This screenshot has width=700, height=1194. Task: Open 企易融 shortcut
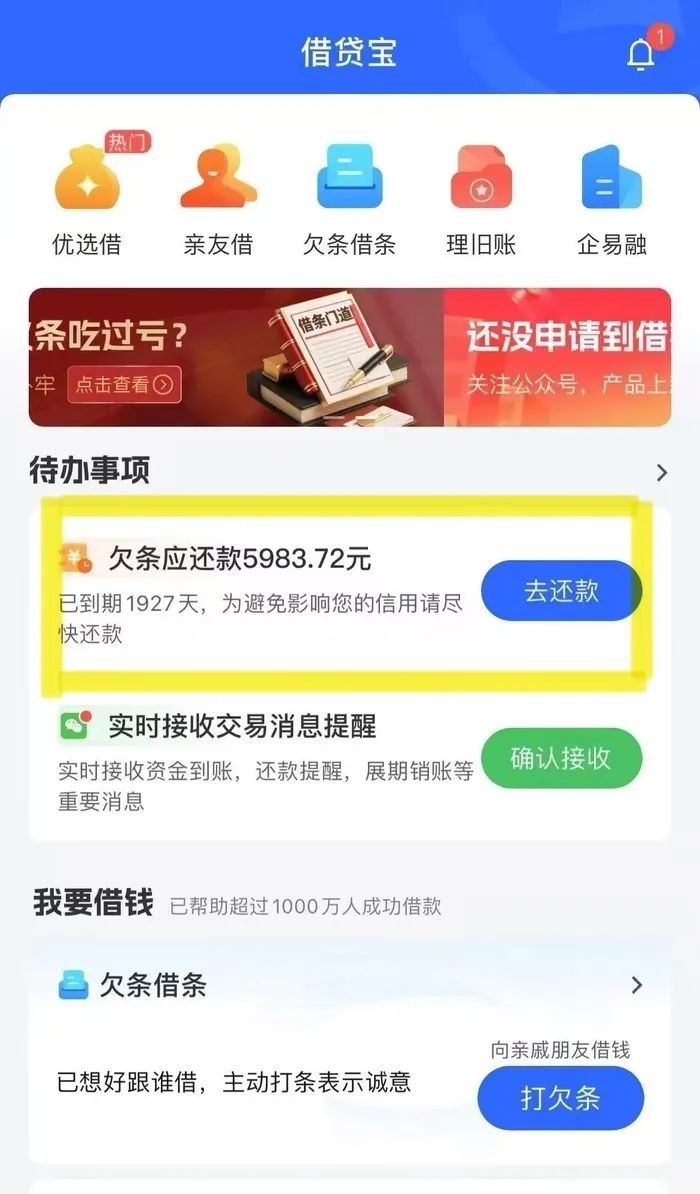(x=612, y=200)
